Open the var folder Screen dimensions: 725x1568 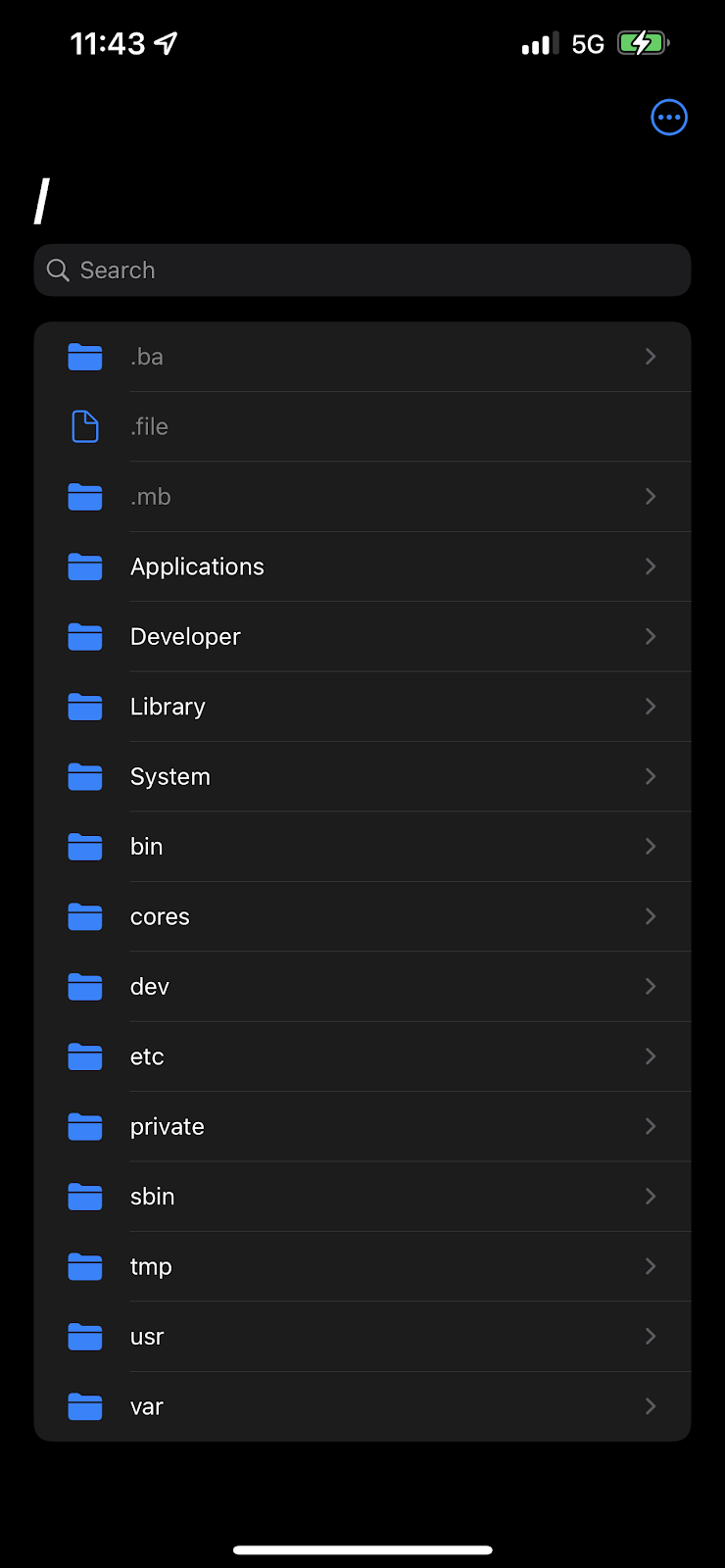click(x=362, y=1407)
